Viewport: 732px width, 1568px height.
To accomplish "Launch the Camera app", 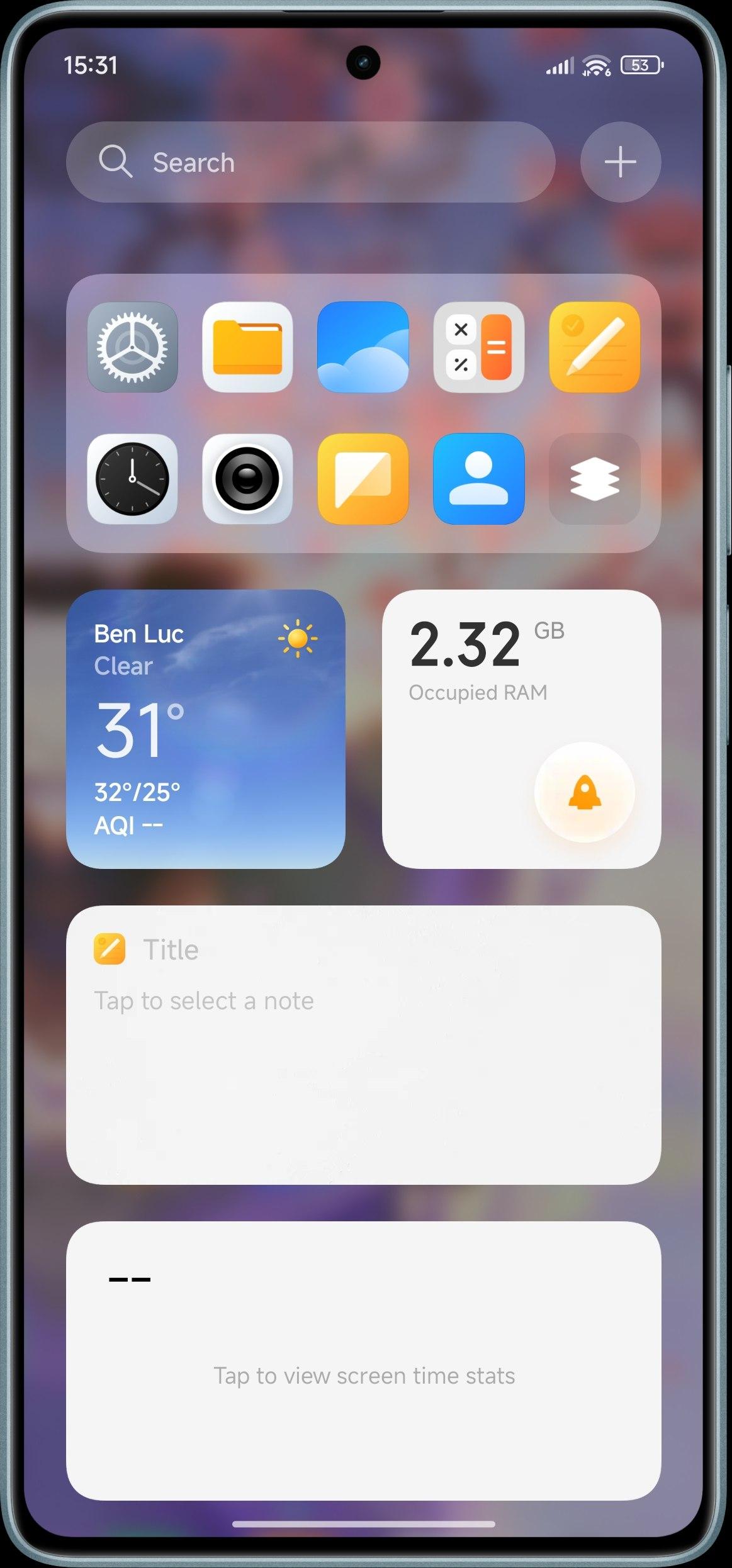I will pyautogui.click(x=247, y=479).
